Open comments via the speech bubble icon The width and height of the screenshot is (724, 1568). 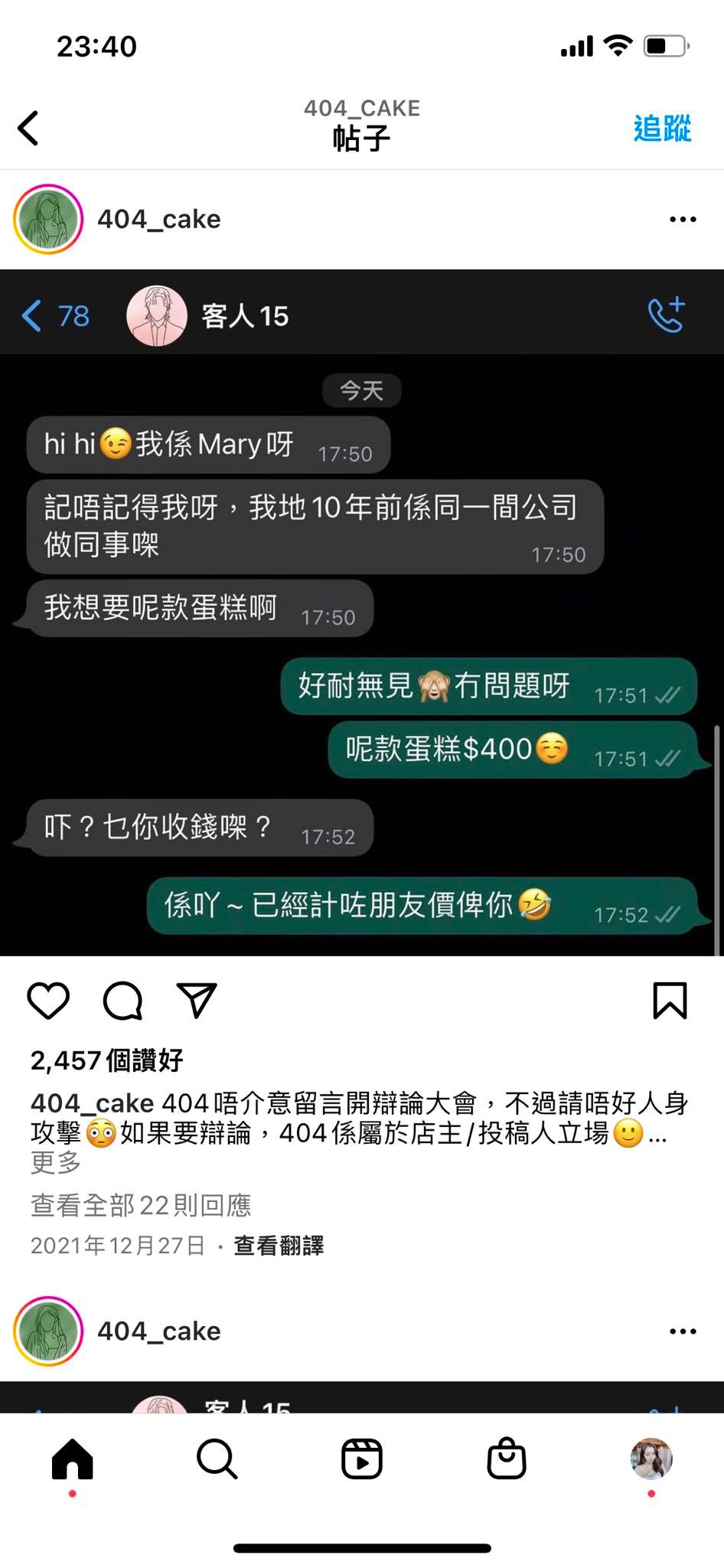point(122,1000)
